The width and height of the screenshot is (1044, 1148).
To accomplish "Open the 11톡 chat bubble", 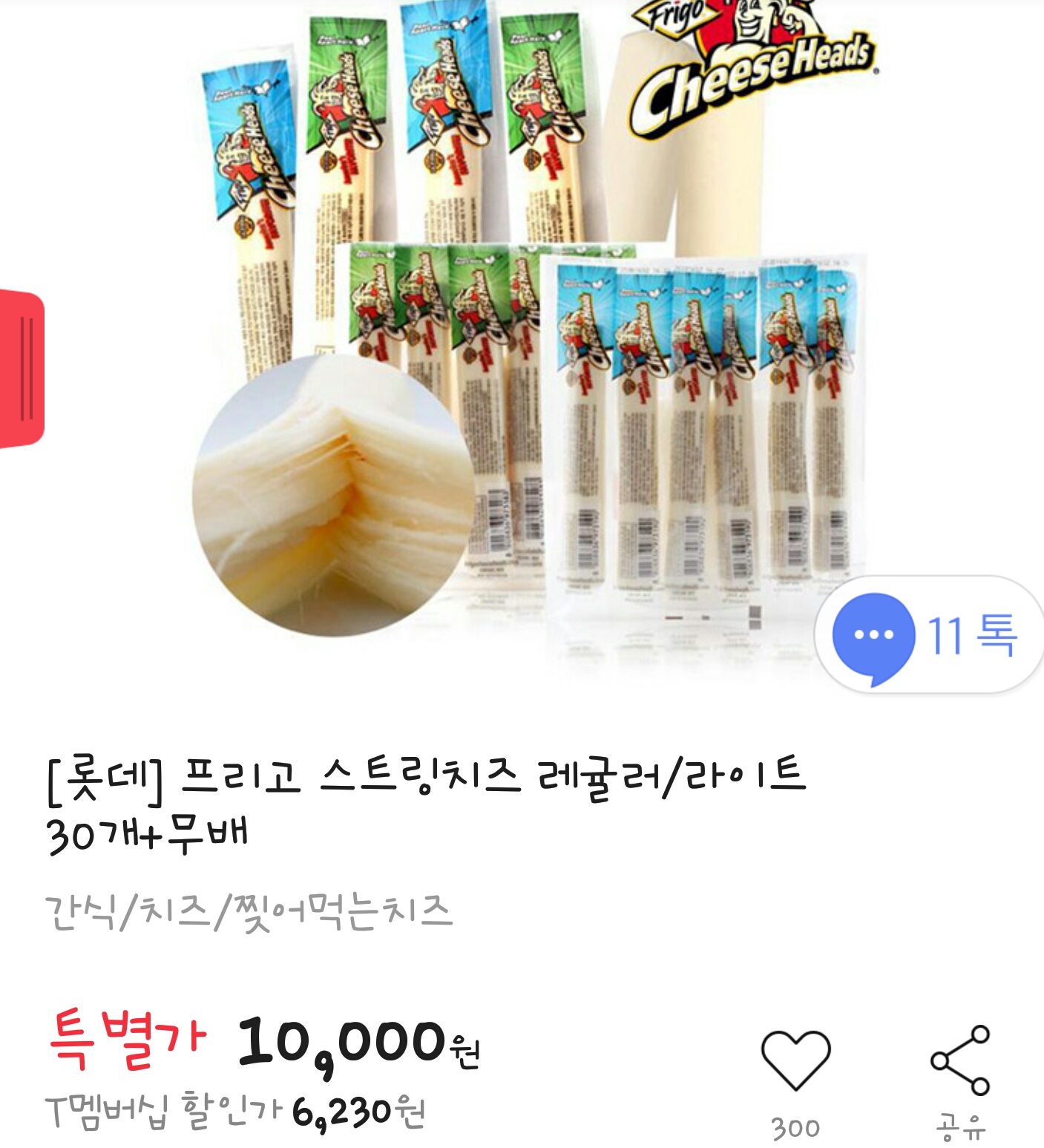I will (928, 635).
